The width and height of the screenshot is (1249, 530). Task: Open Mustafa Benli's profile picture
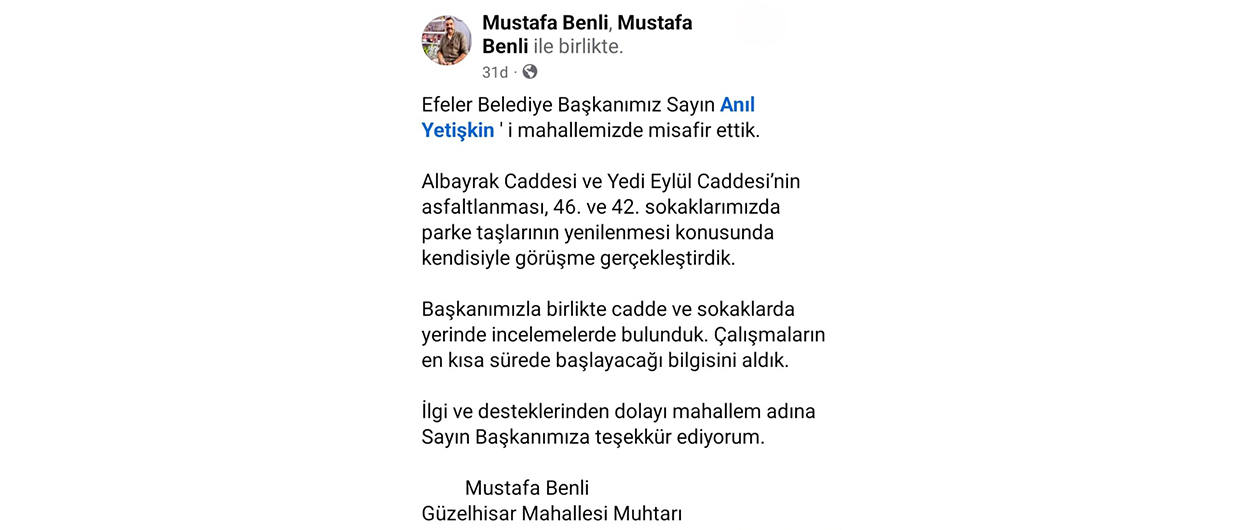click(446, 41)
